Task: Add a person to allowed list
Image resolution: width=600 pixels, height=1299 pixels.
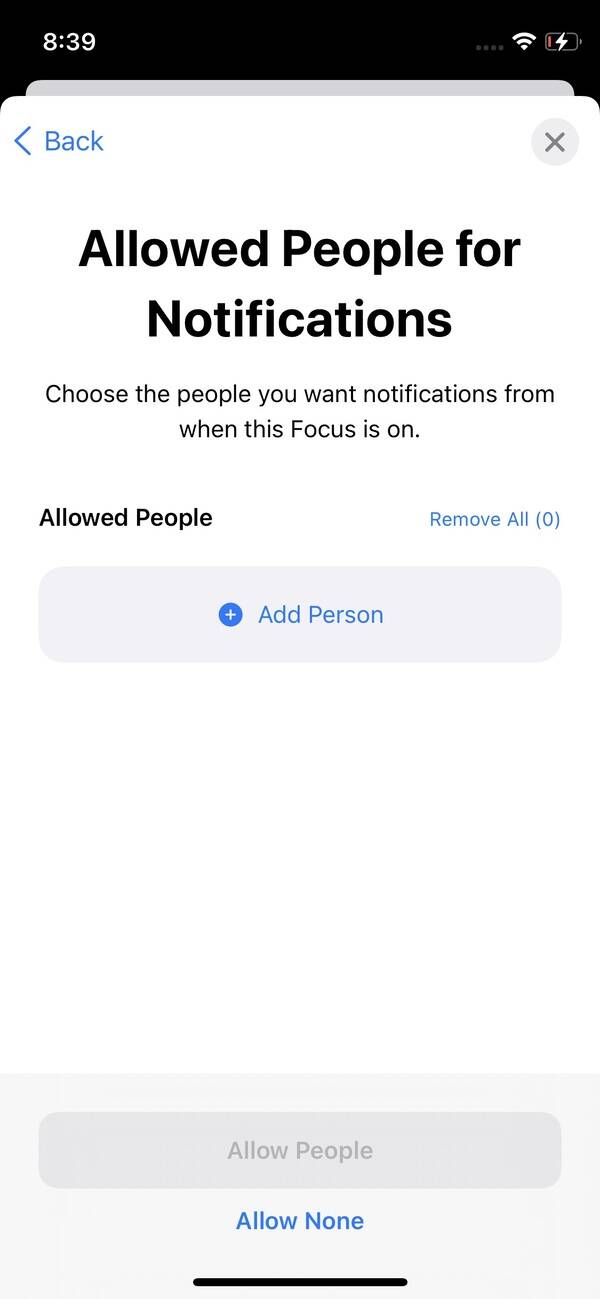Action: click(x=300, y=614)
